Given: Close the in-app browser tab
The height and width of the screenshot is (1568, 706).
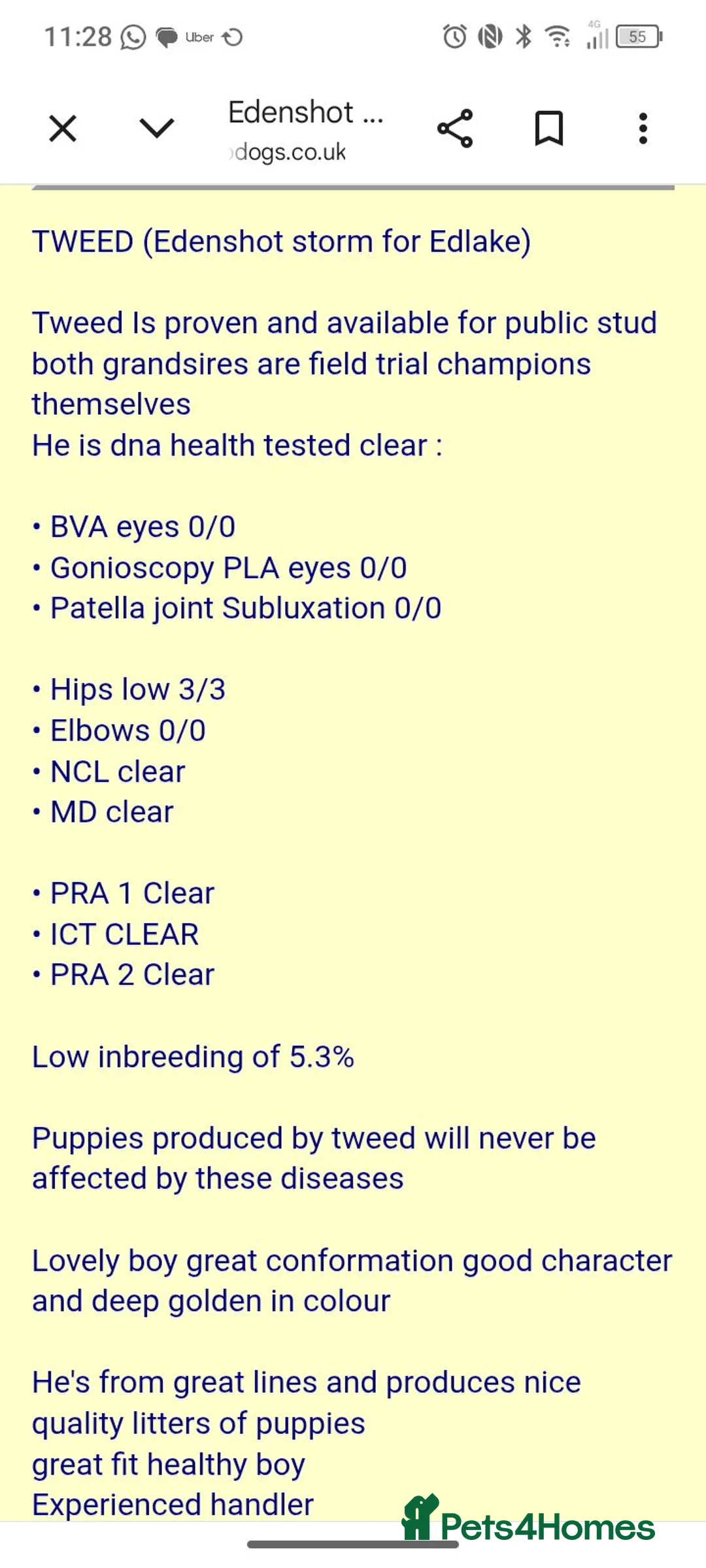Looking at the screenshot, I should pos(63,128).
